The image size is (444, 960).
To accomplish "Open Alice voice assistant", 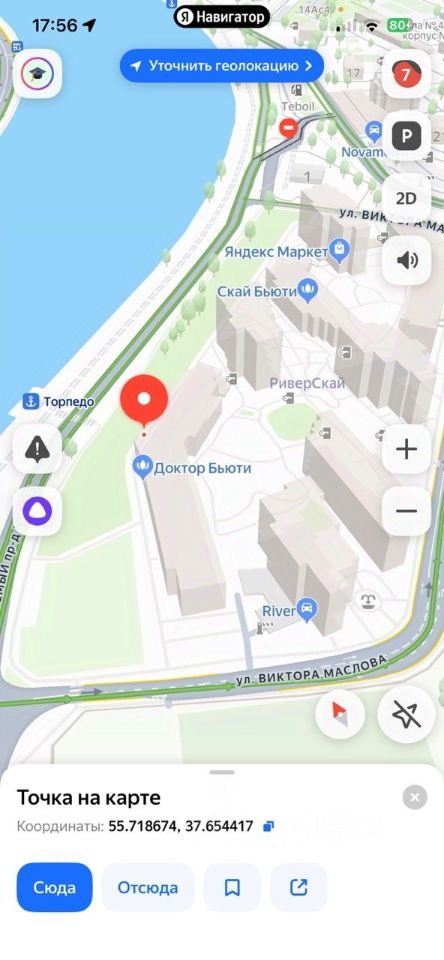I will (37, 511).
